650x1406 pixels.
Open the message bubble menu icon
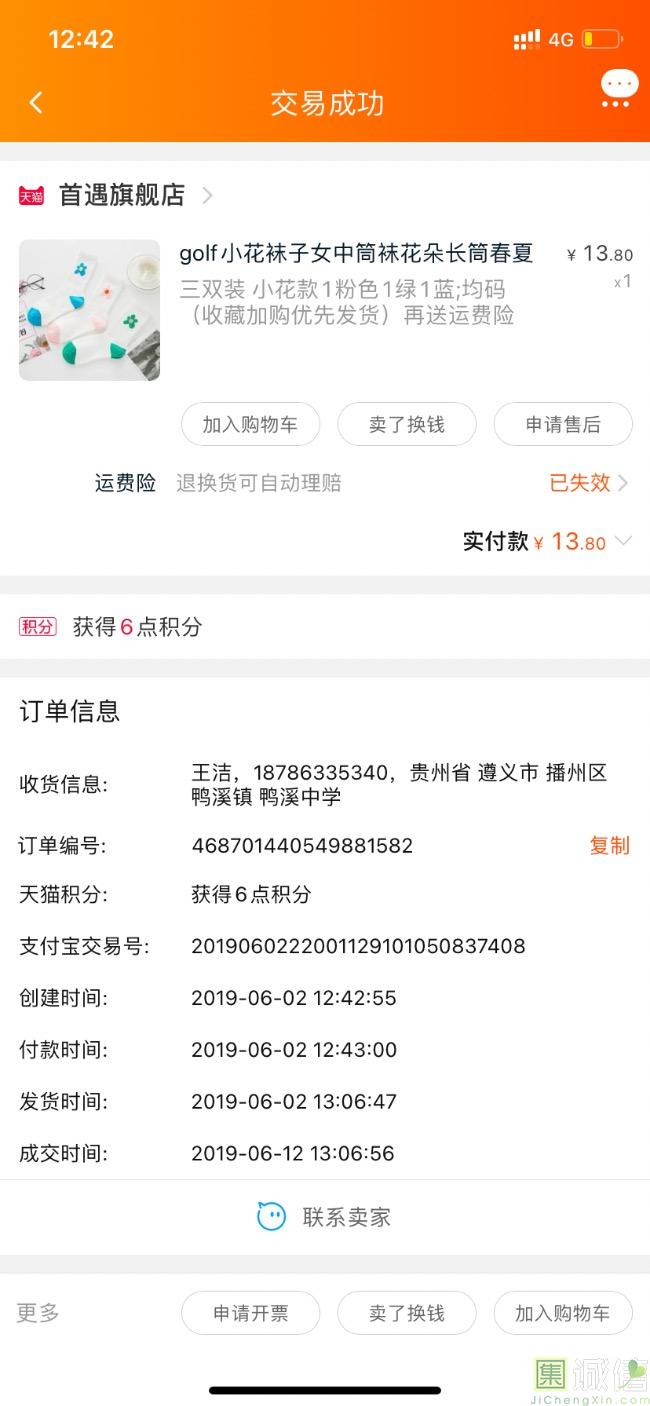619,88
